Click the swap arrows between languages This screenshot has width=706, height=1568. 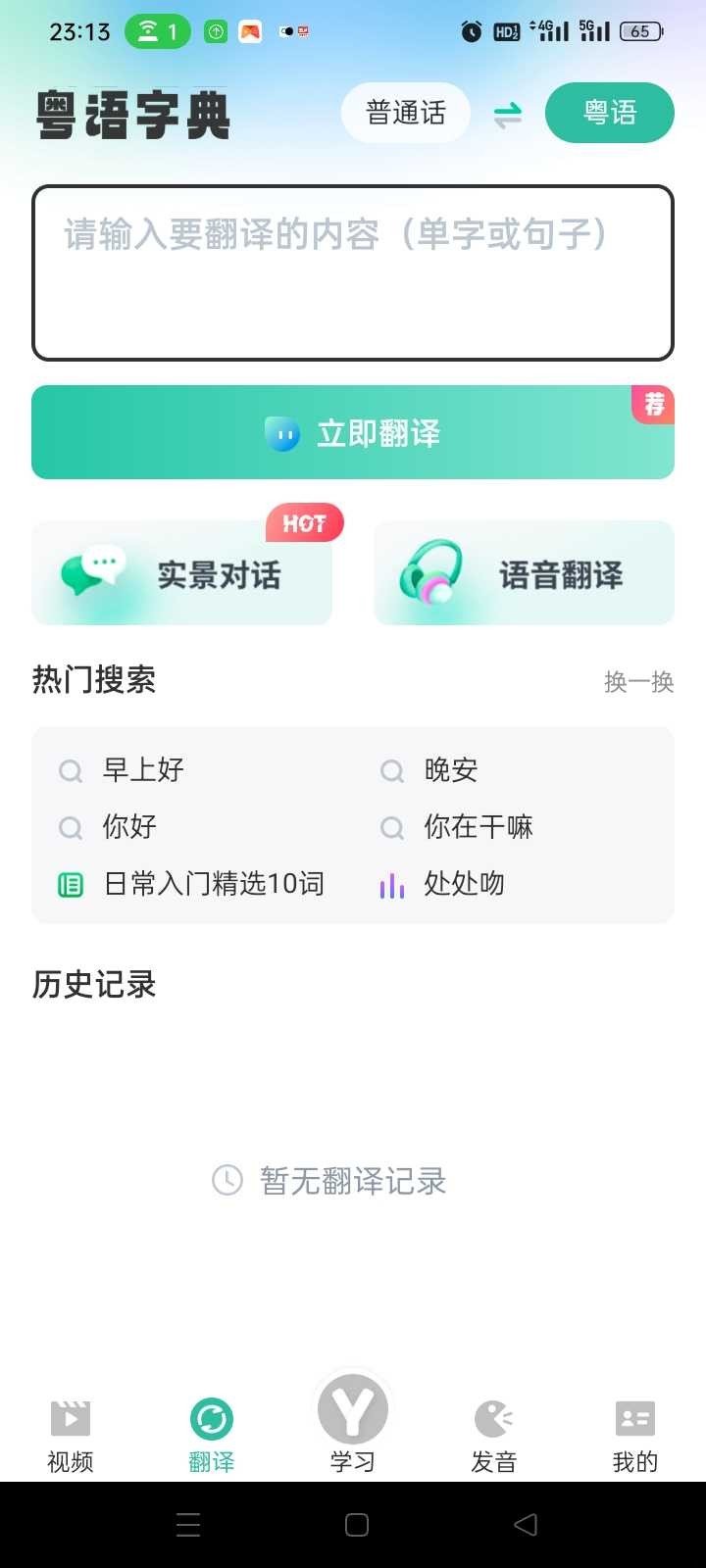(x=506, y=114)
